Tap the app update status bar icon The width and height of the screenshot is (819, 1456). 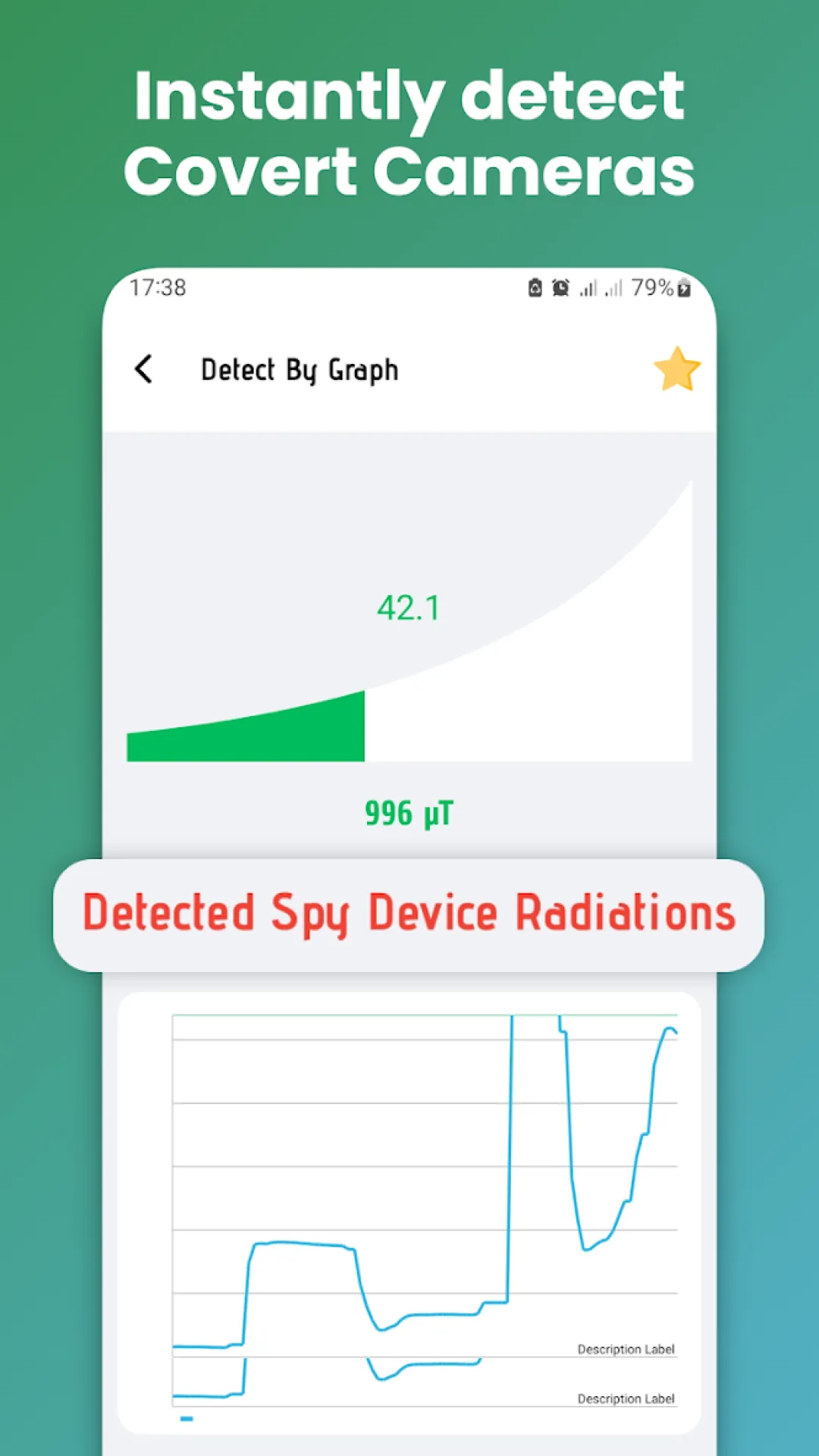click(534, 288)
